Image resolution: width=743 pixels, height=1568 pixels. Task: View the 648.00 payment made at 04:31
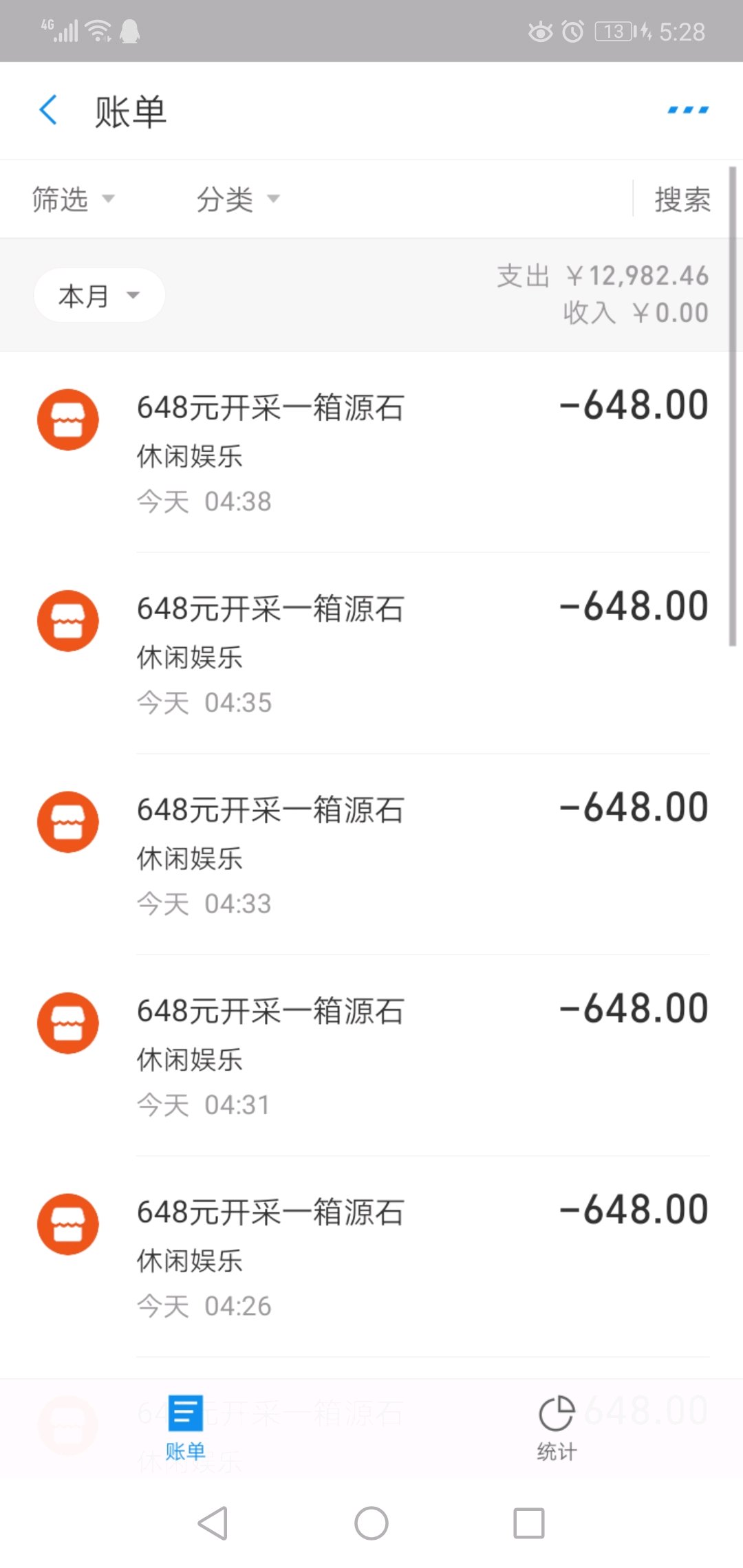371,1056
